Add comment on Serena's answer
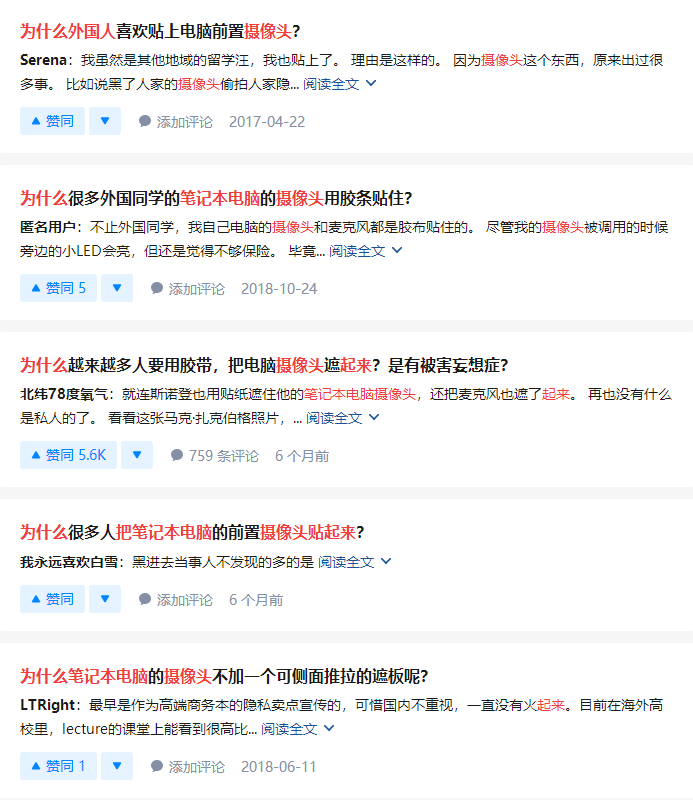The image size is (693, 800). coord(176,122)
